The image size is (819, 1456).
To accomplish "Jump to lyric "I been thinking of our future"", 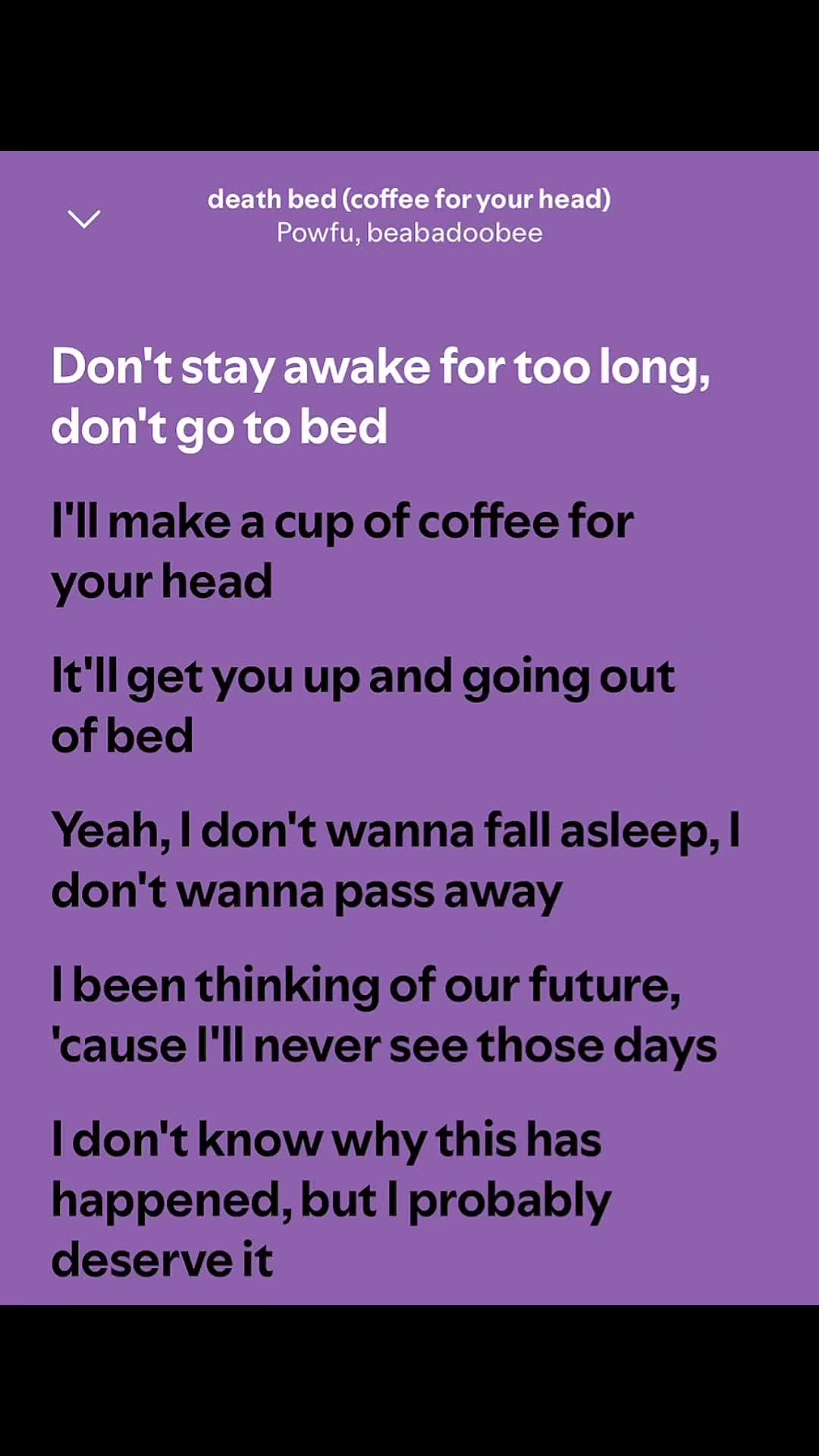I will [384, 1015].
